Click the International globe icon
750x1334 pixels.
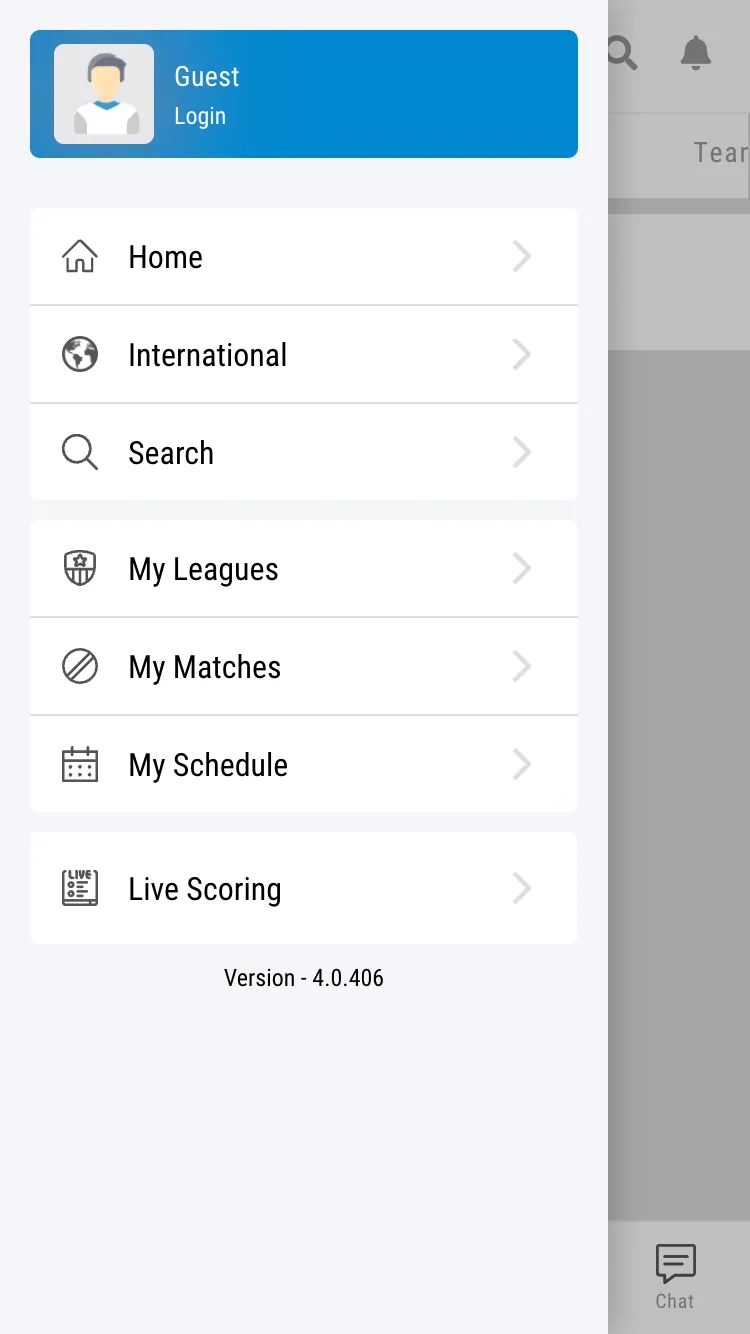click(79, 354)
